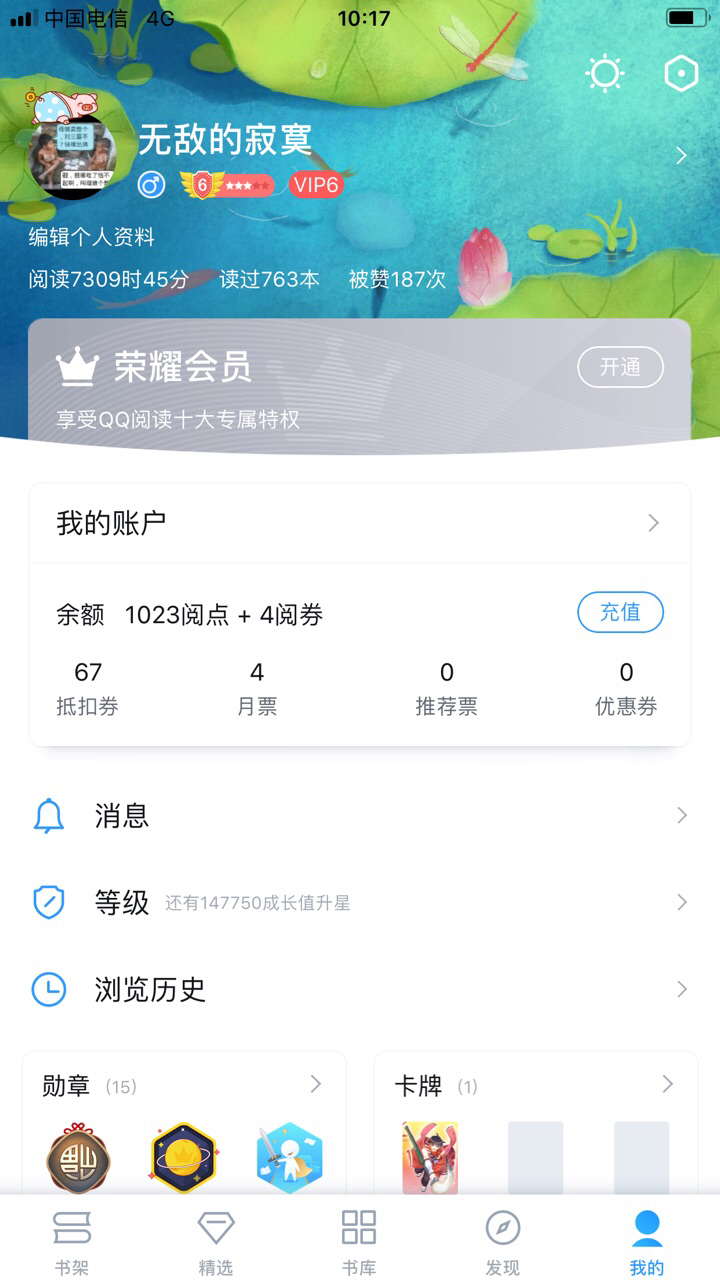This screenshot has height=1280, width=720.
Task: View 推荐票 count
Action: pyautogui.click(x=446, y=688)
